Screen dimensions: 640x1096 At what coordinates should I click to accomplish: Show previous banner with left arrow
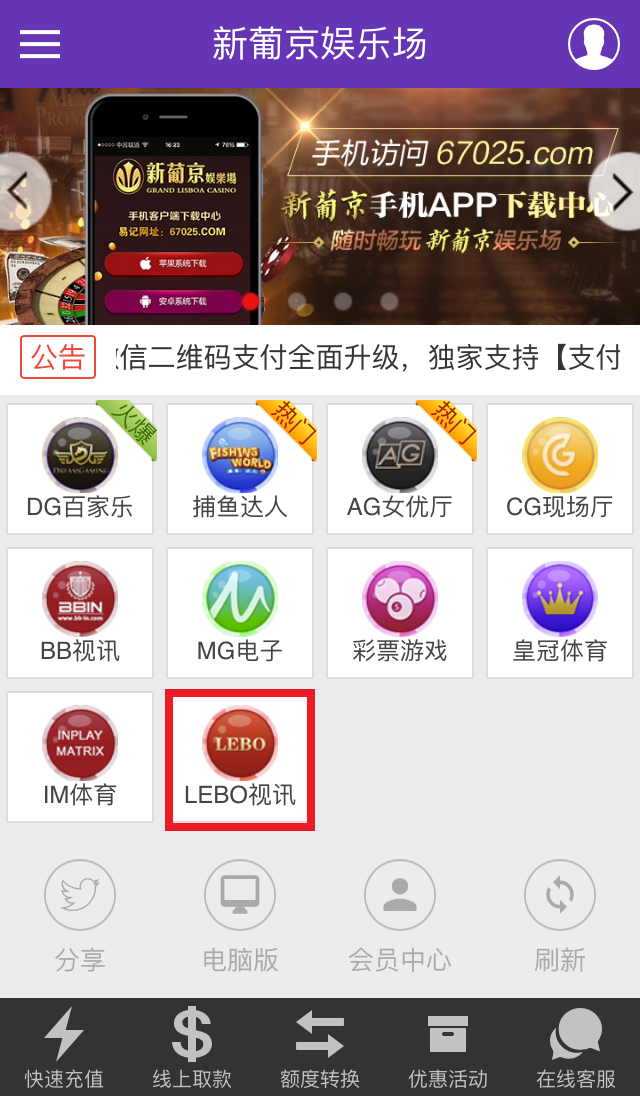coord(20,191)
